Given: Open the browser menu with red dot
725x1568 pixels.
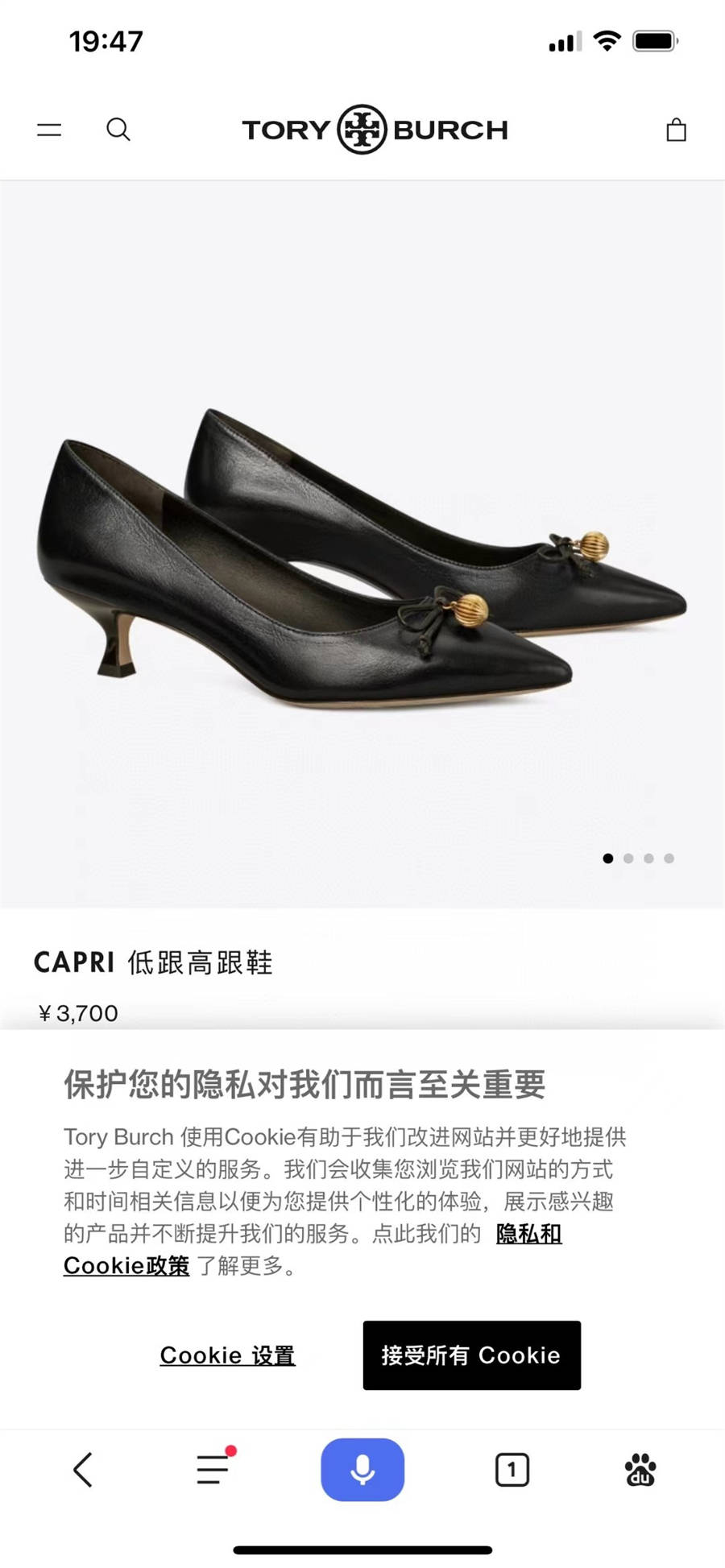Looking at the screenshot, I should (x=214, y=1469).
